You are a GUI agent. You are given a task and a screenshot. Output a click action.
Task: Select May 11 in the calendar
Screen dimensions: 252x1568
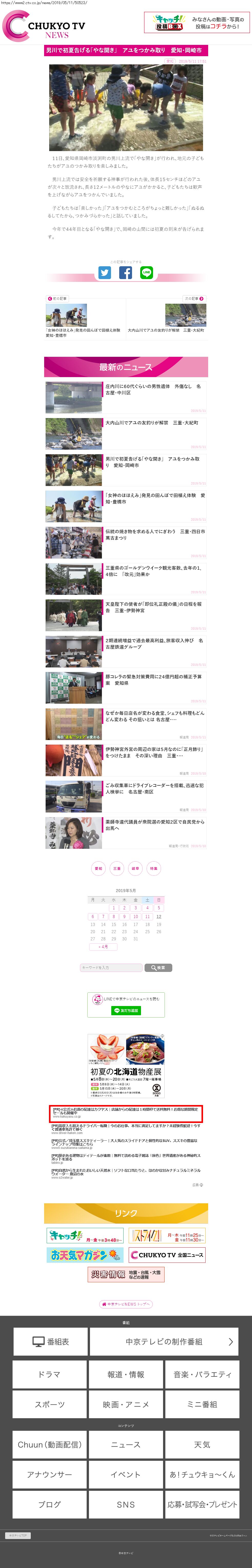[x=147, y=916]
